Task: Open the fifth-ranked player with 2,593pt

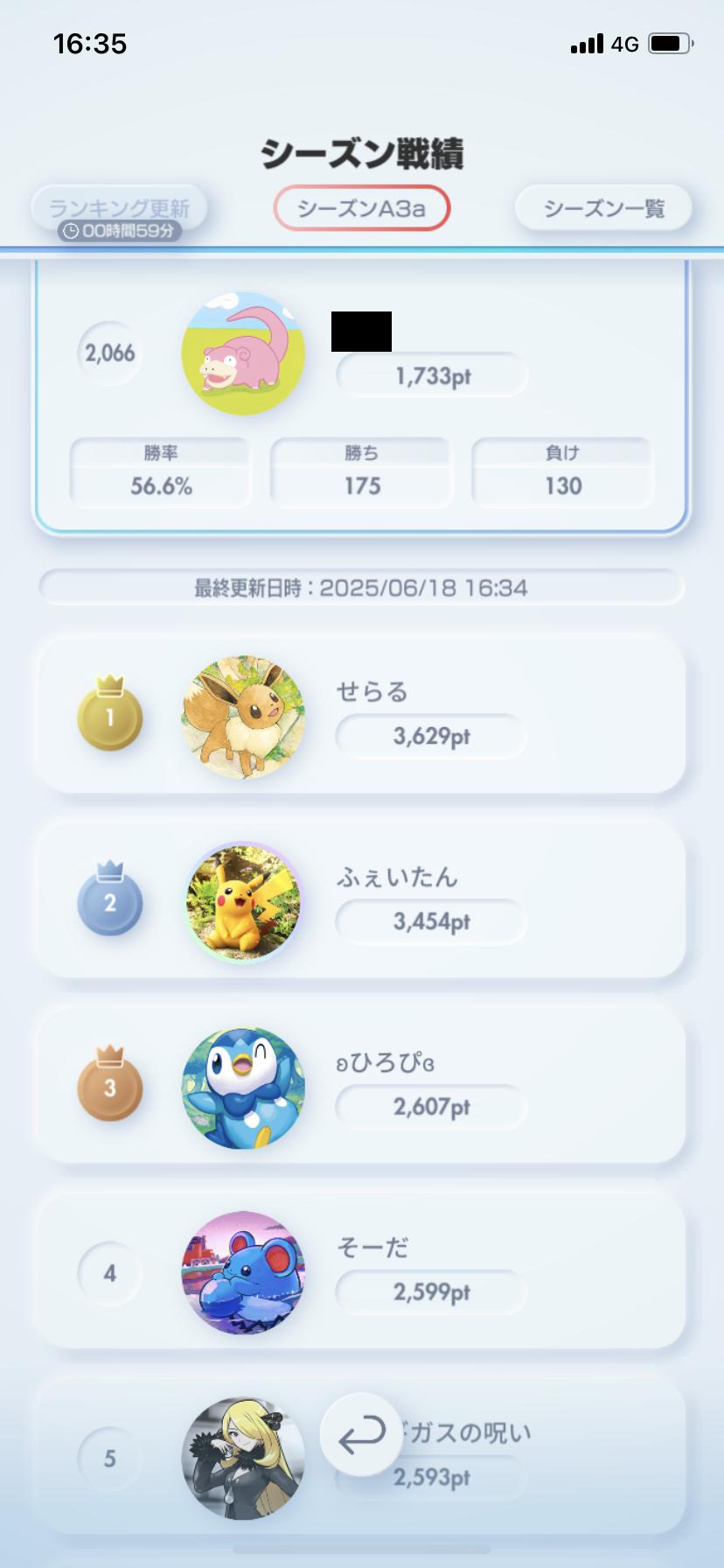Action: 361,1458
